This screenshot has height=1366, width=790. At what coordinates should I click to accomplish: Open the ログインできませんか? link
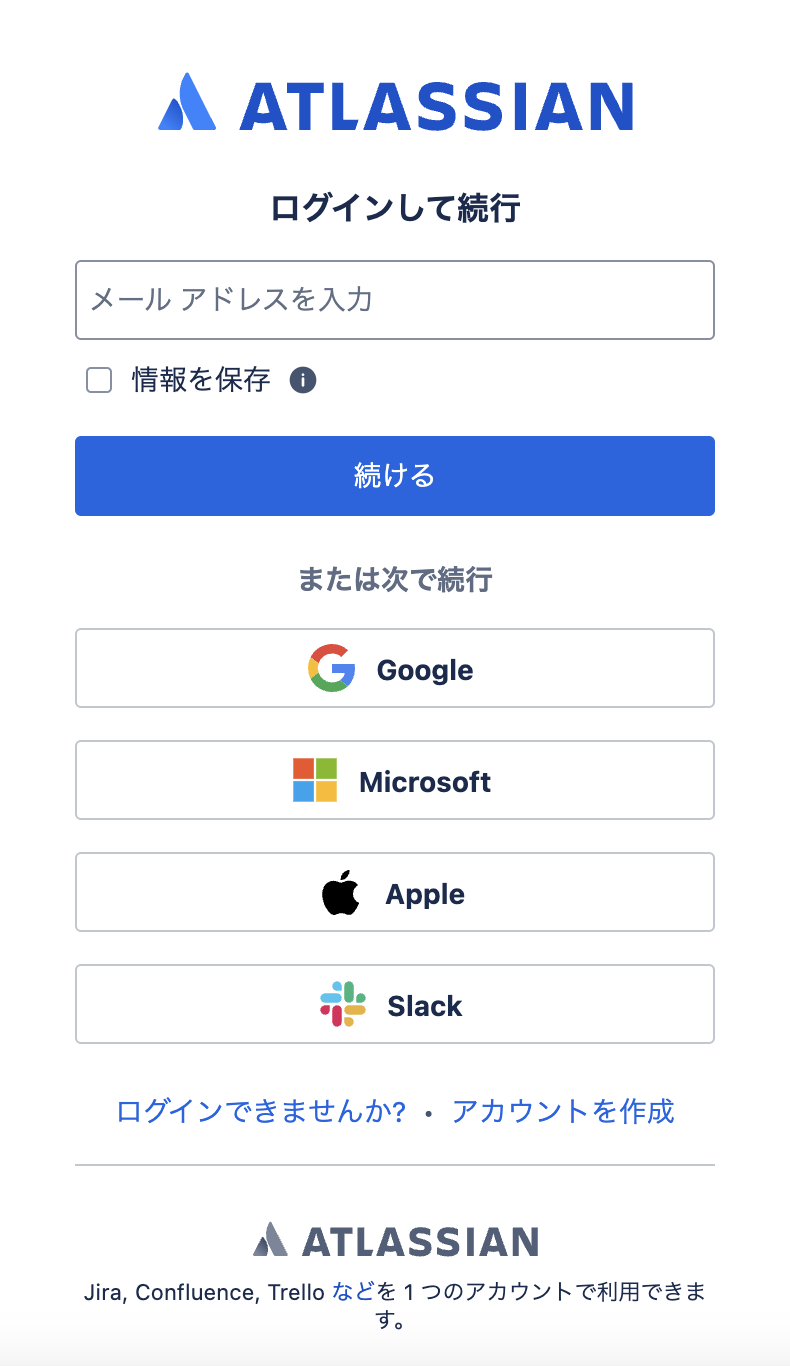click(261, 1111)
